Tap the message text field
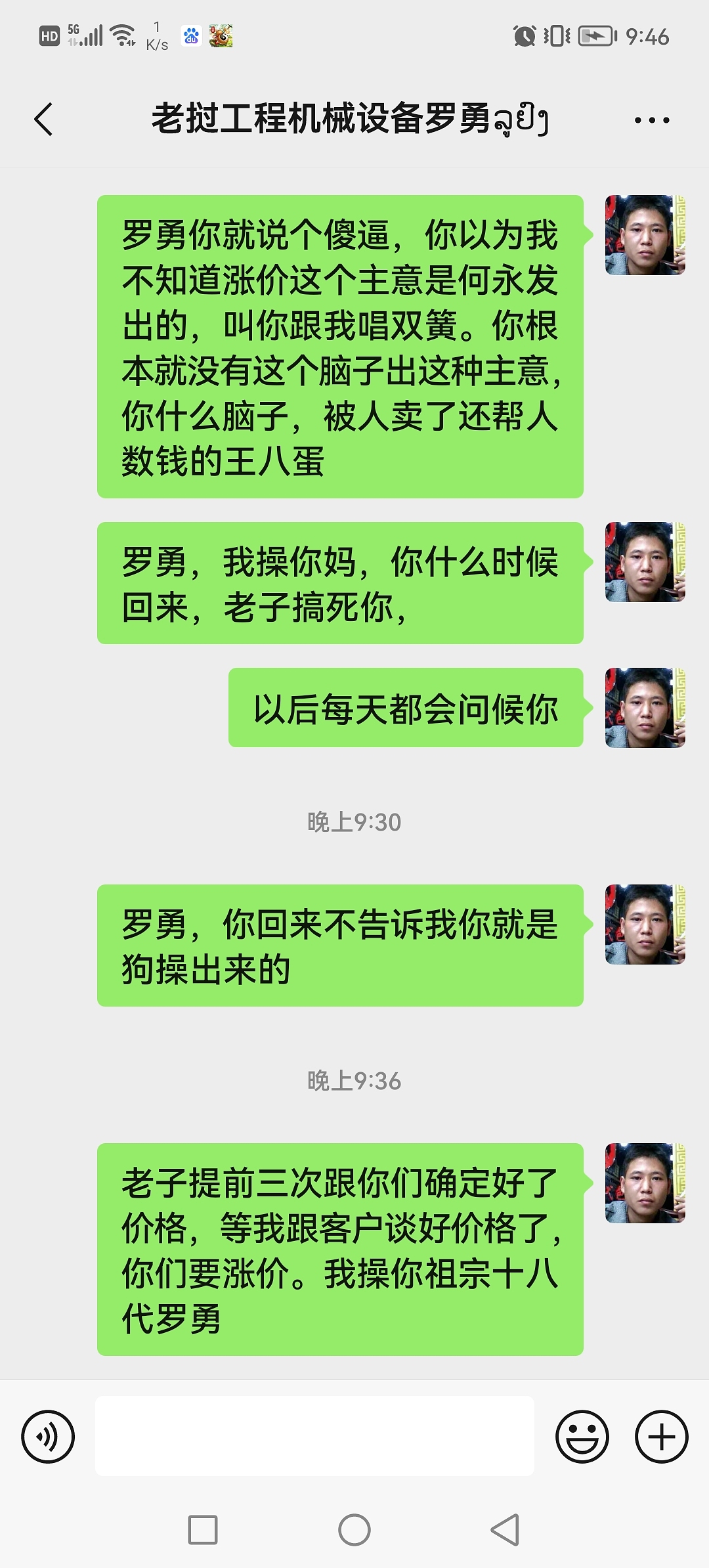709x1568 pixels. (x=314, y=1436)
